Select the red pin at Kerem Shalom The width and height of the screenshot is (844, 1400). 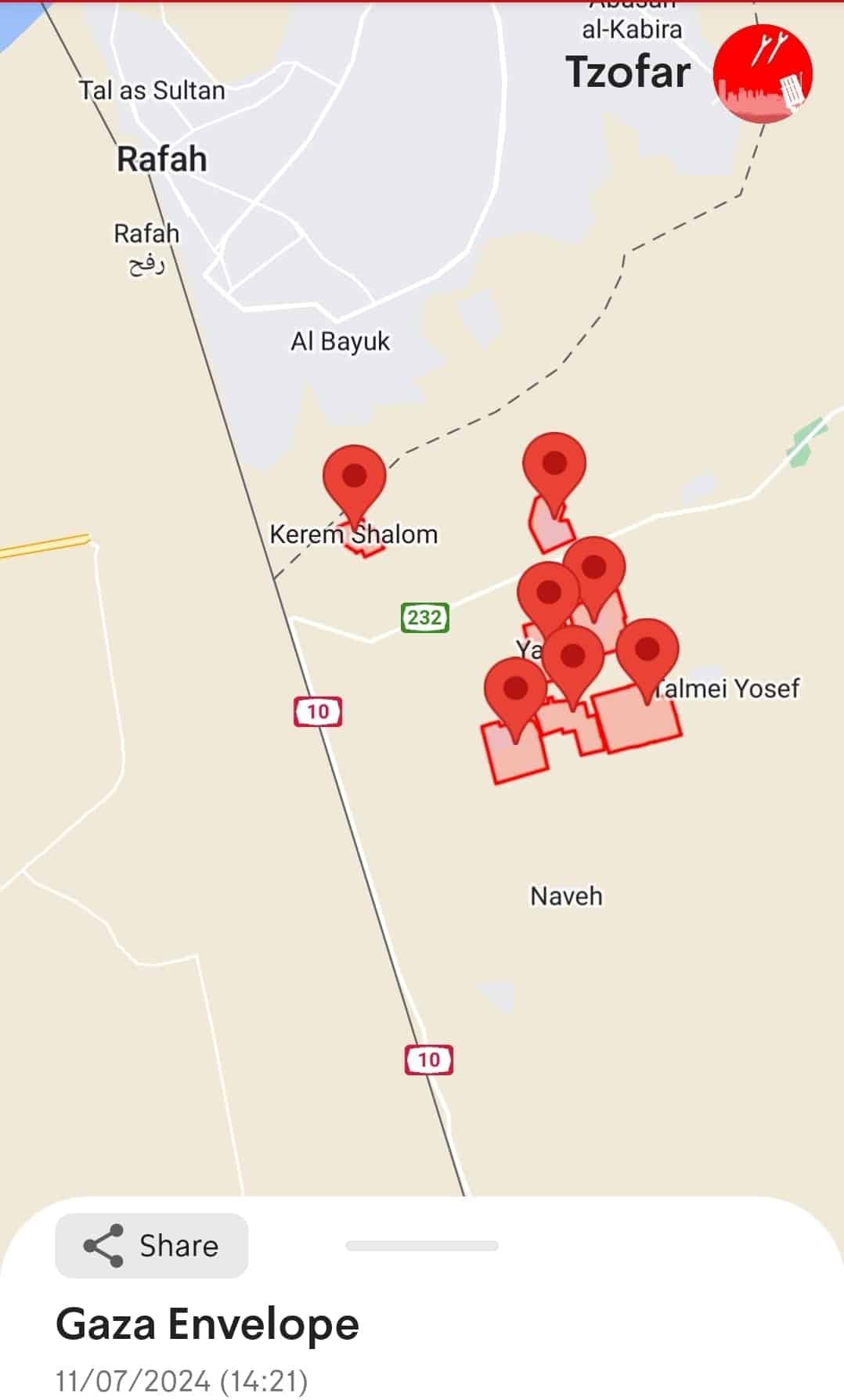pyautogui.click(x=355, y=480)
